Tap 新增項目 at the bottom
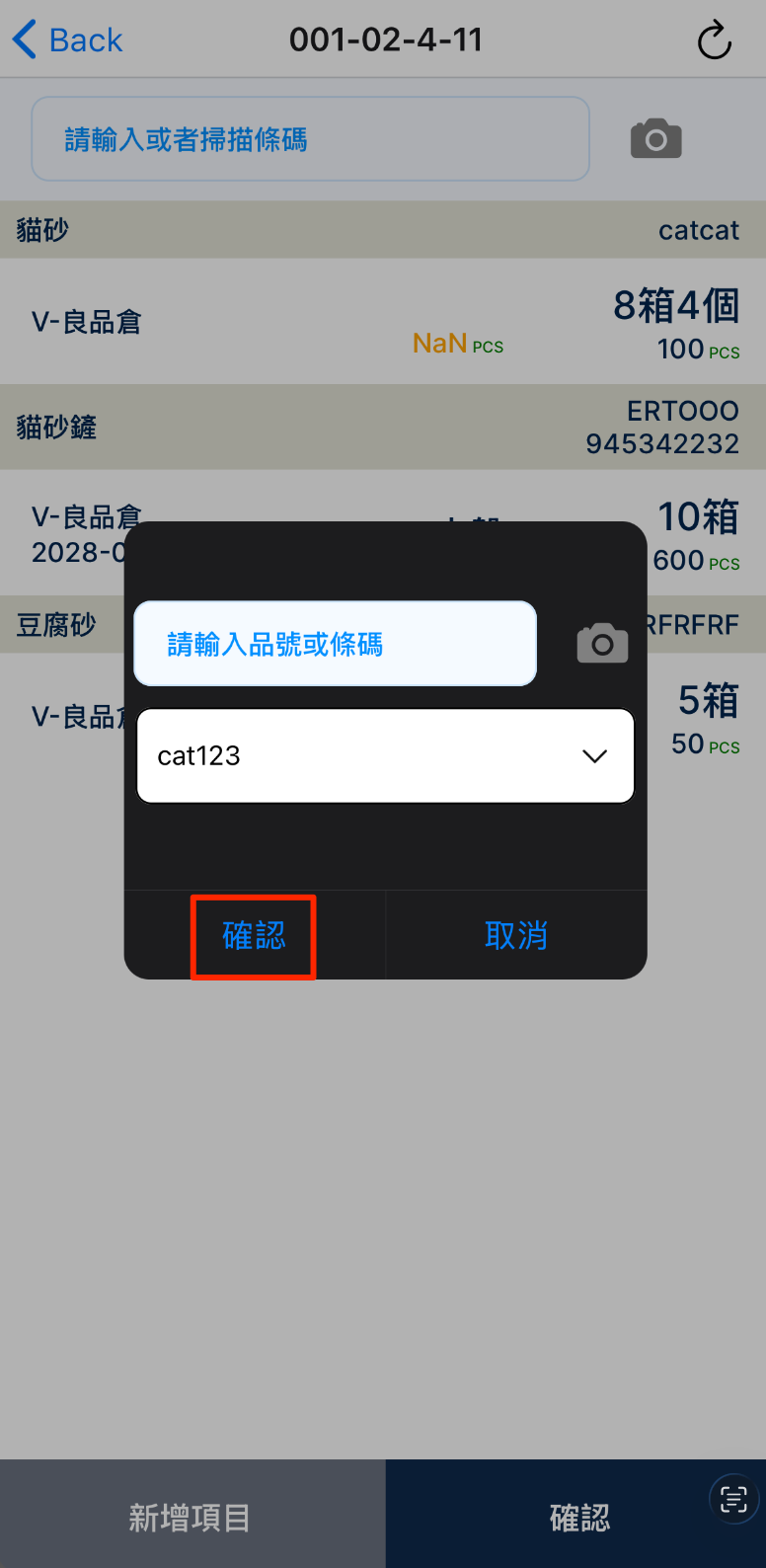766x1568 pixels. point(191,1516)
